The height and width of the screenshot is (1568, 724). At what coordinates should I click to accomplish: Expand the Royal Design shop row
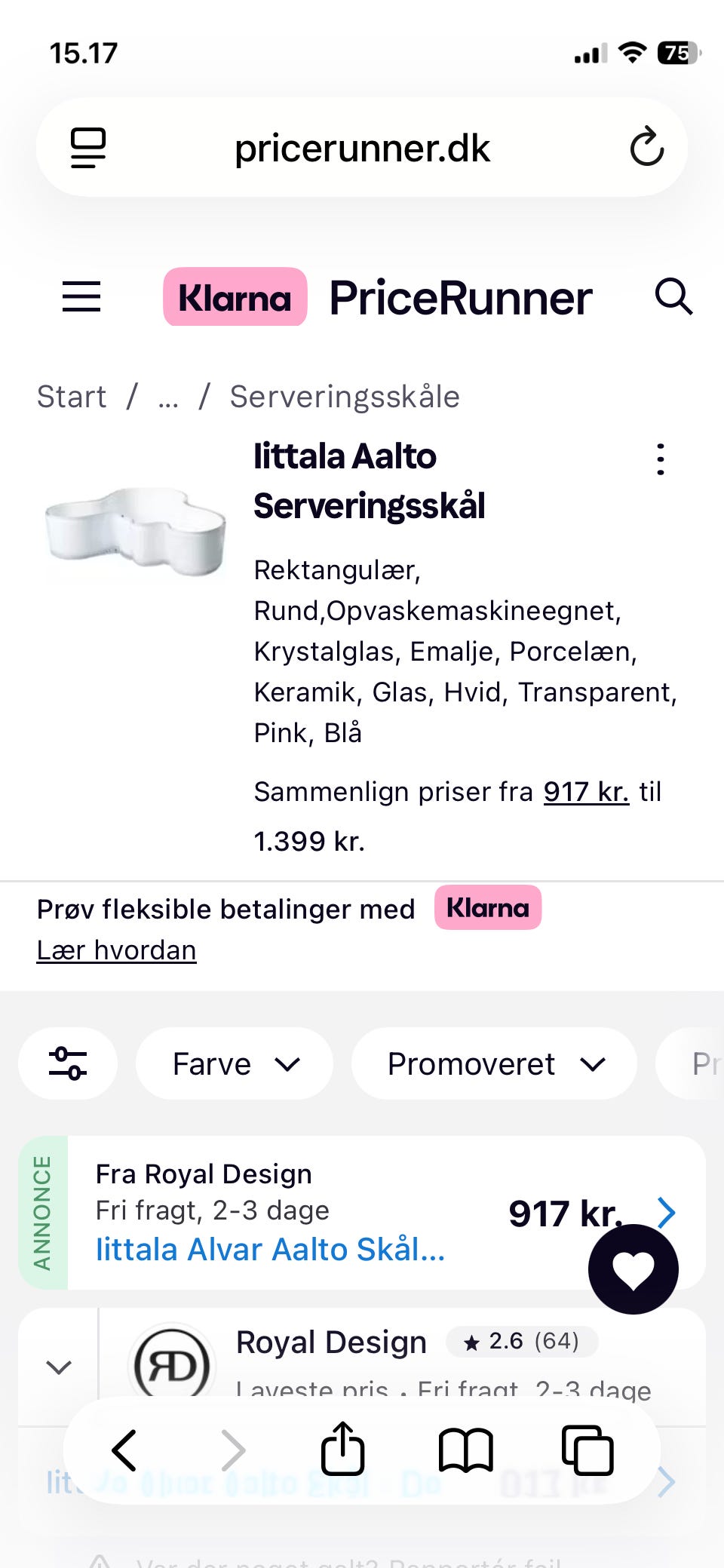[x=59, y=1367]
